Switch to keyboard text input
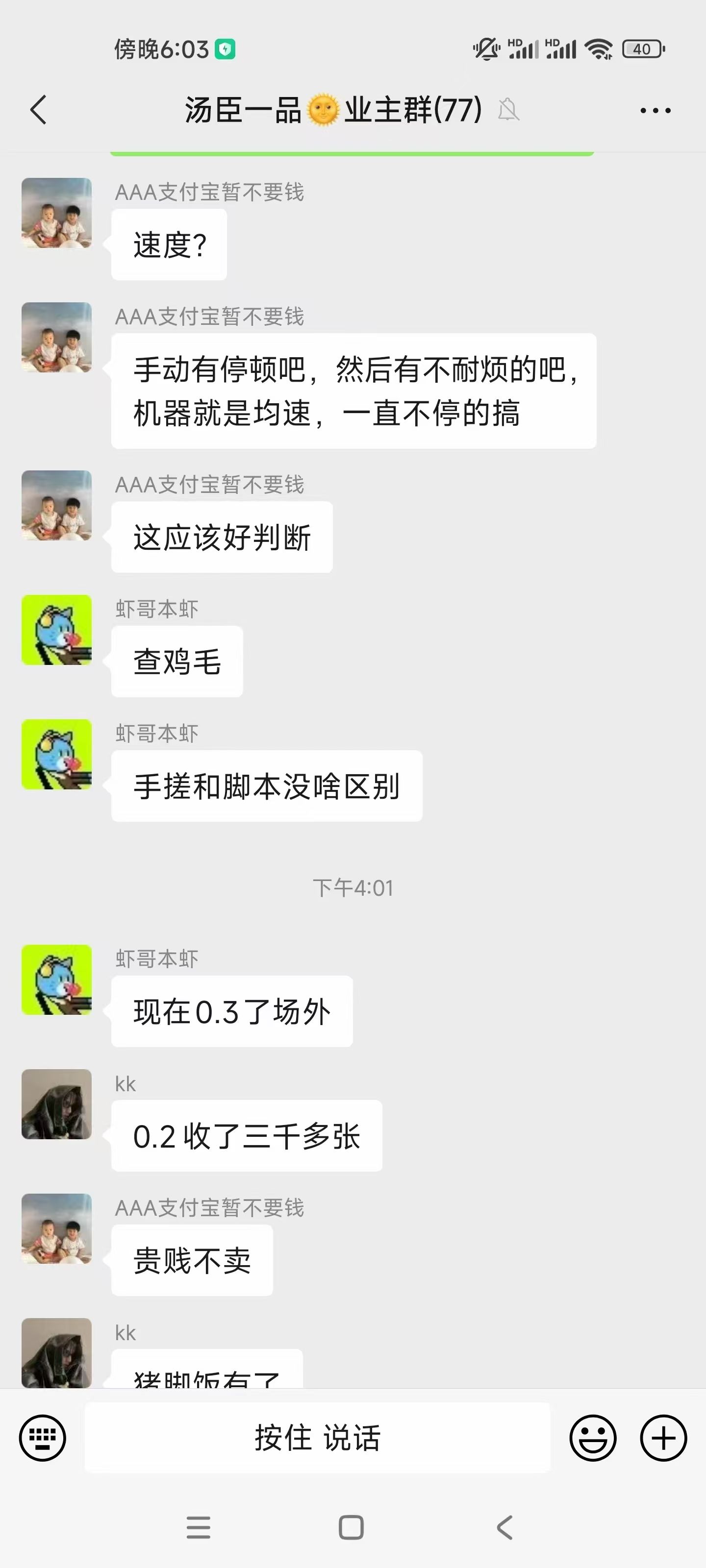The image size is (706, 1568). 43,1438
